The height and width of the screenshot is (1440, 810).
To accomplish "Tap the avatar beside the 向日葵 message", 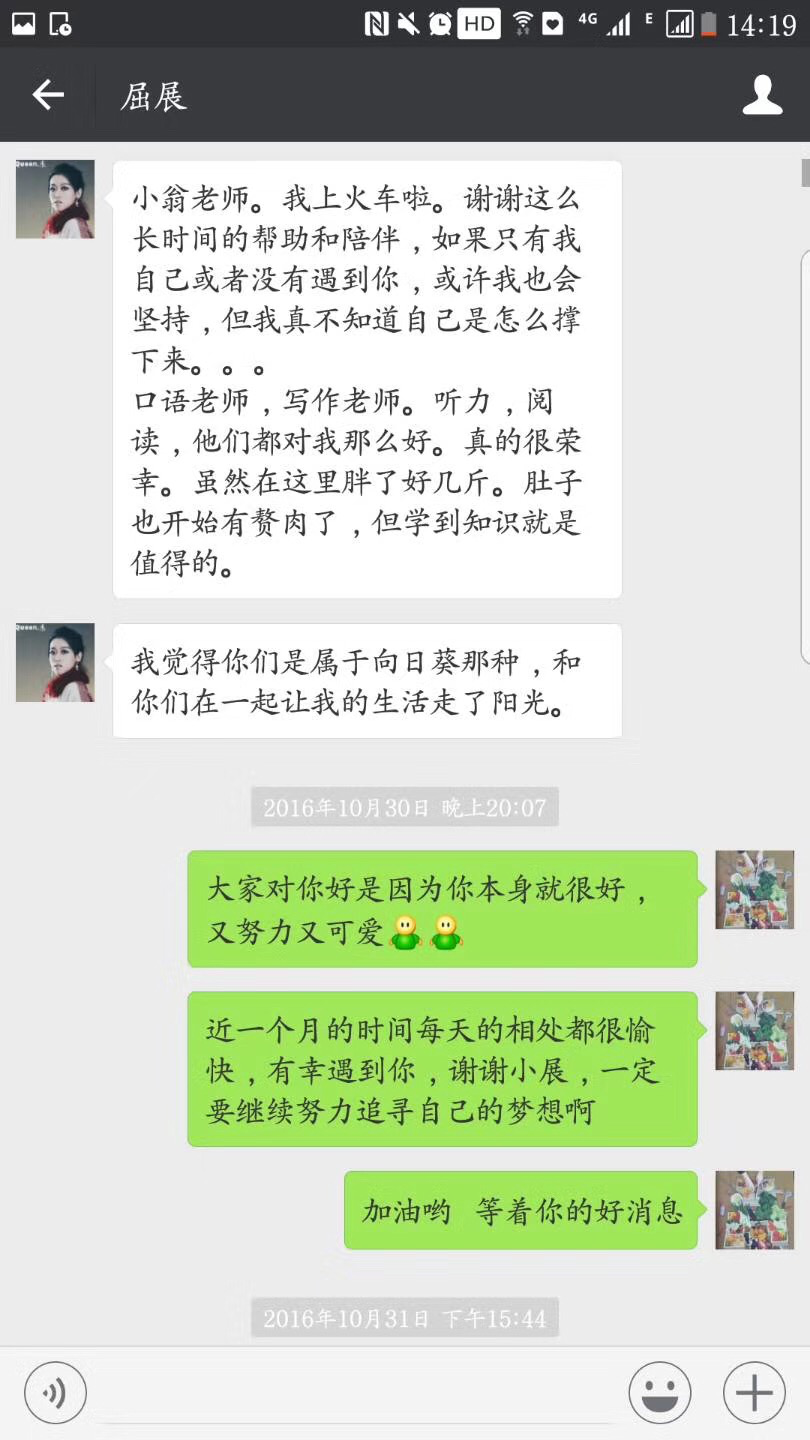I will coord(55,662).
